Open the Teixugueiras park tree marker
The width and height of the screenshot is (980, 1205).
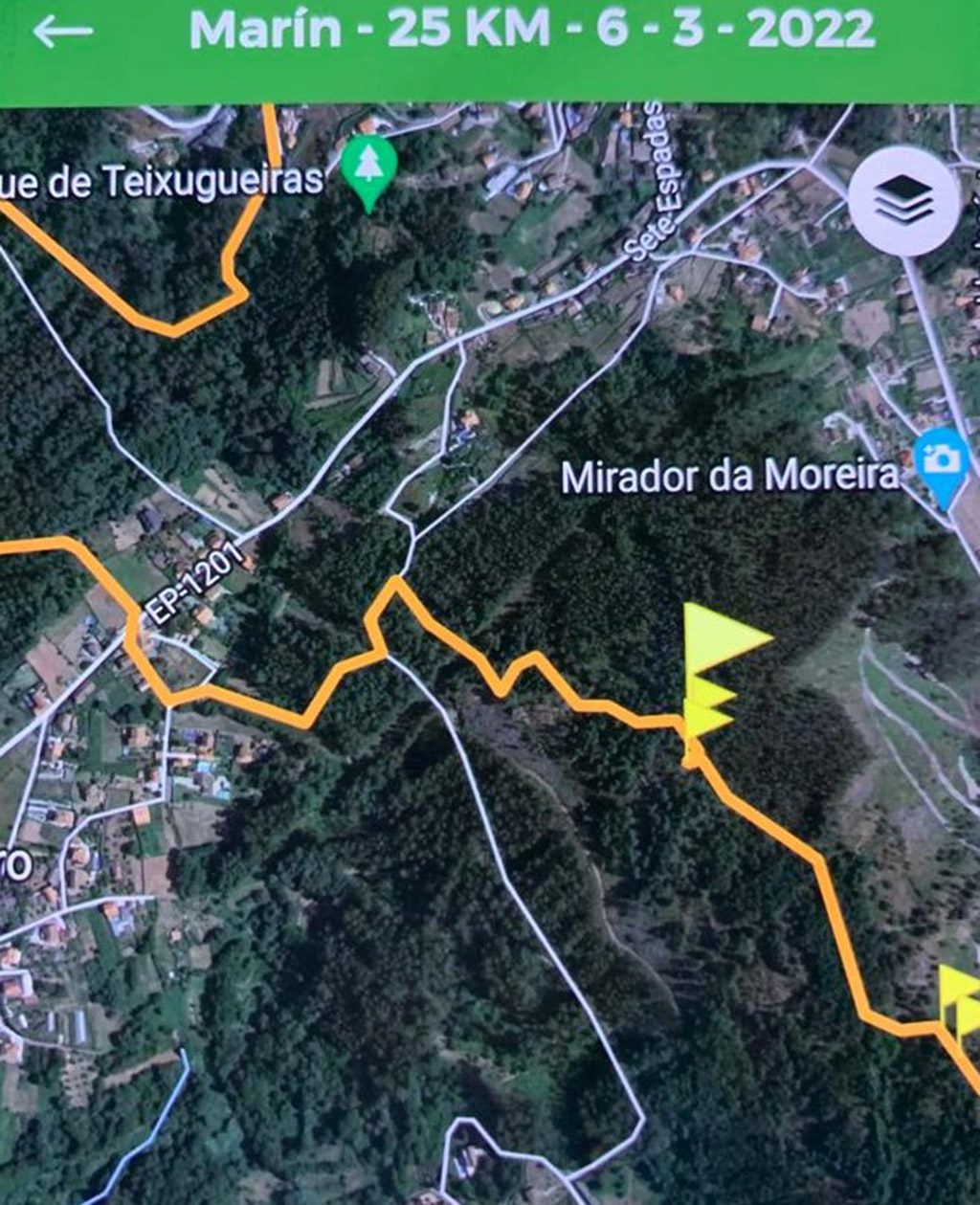[367, 168]
